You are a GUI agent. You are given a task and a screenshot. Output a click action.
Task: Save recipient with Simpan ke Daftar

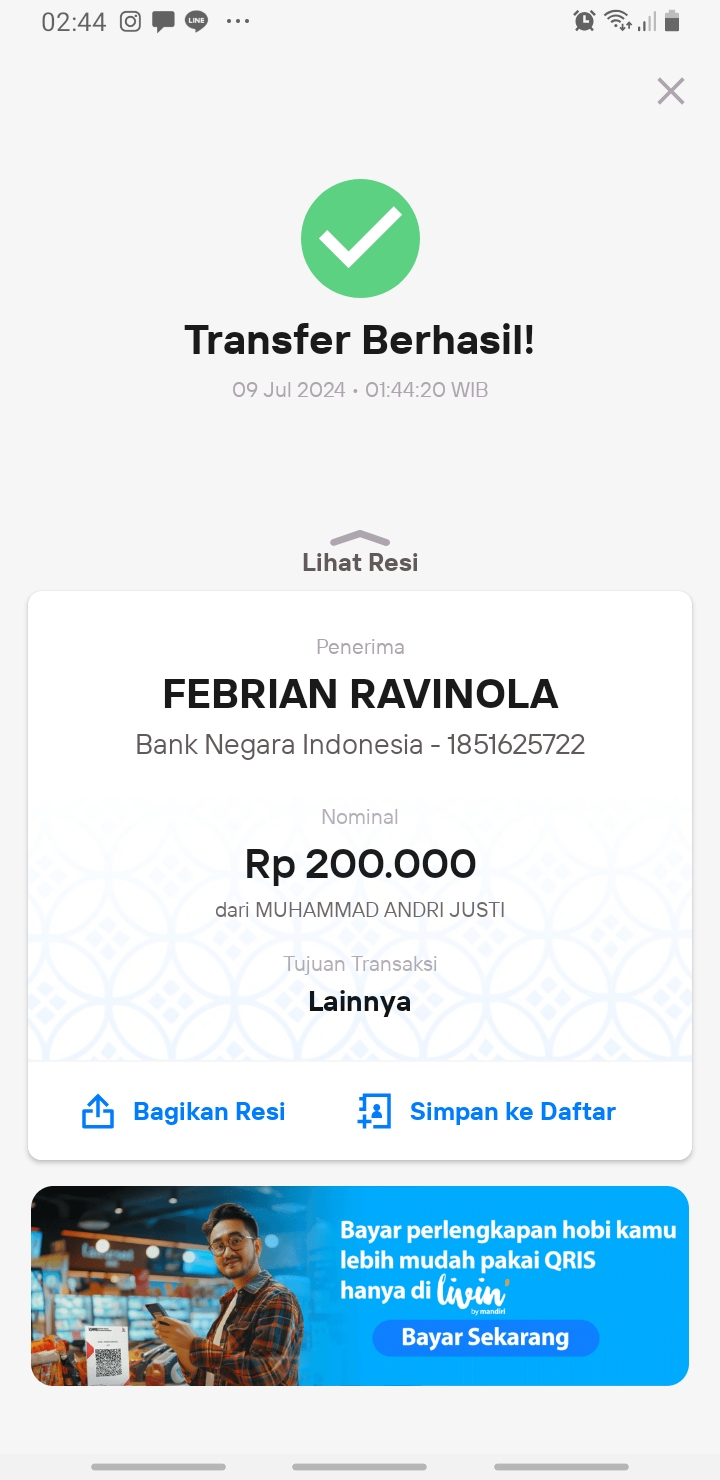(x=486, y=1111)
